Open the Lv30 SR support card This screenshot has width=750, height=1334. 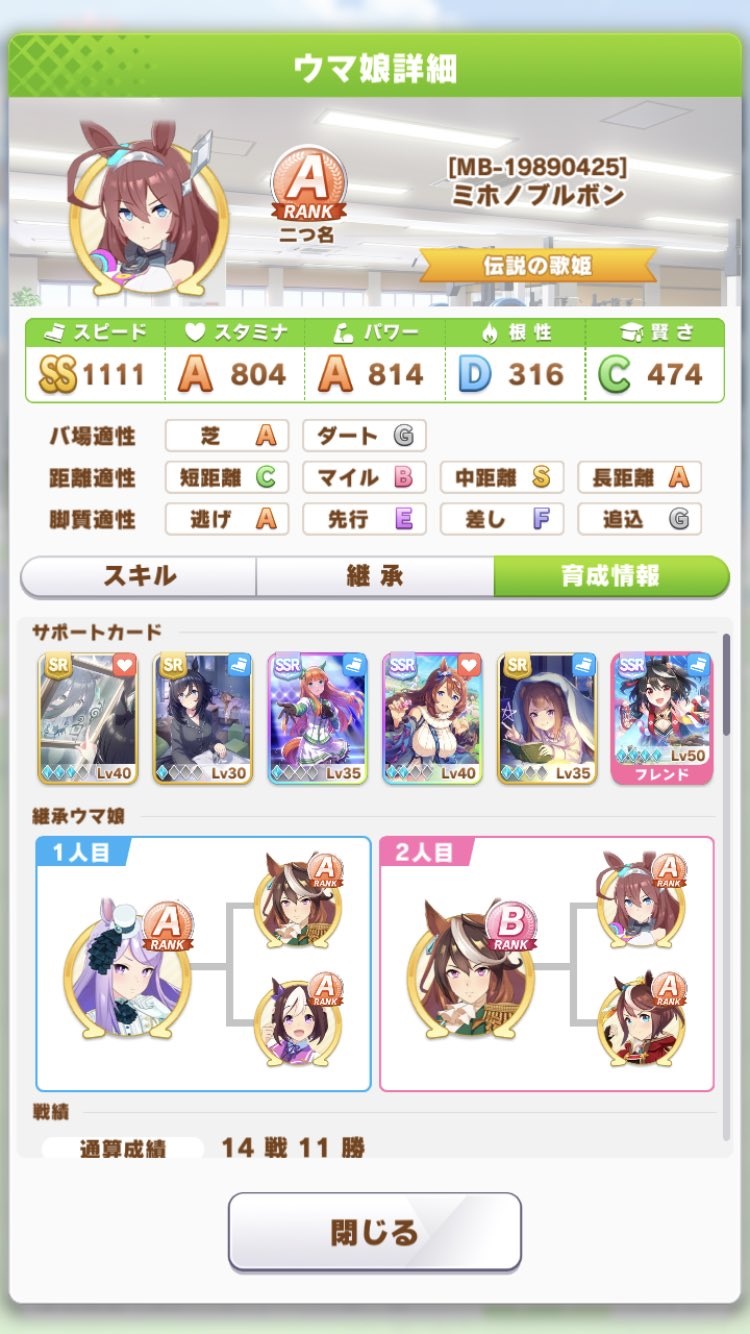tap(203, 718)
